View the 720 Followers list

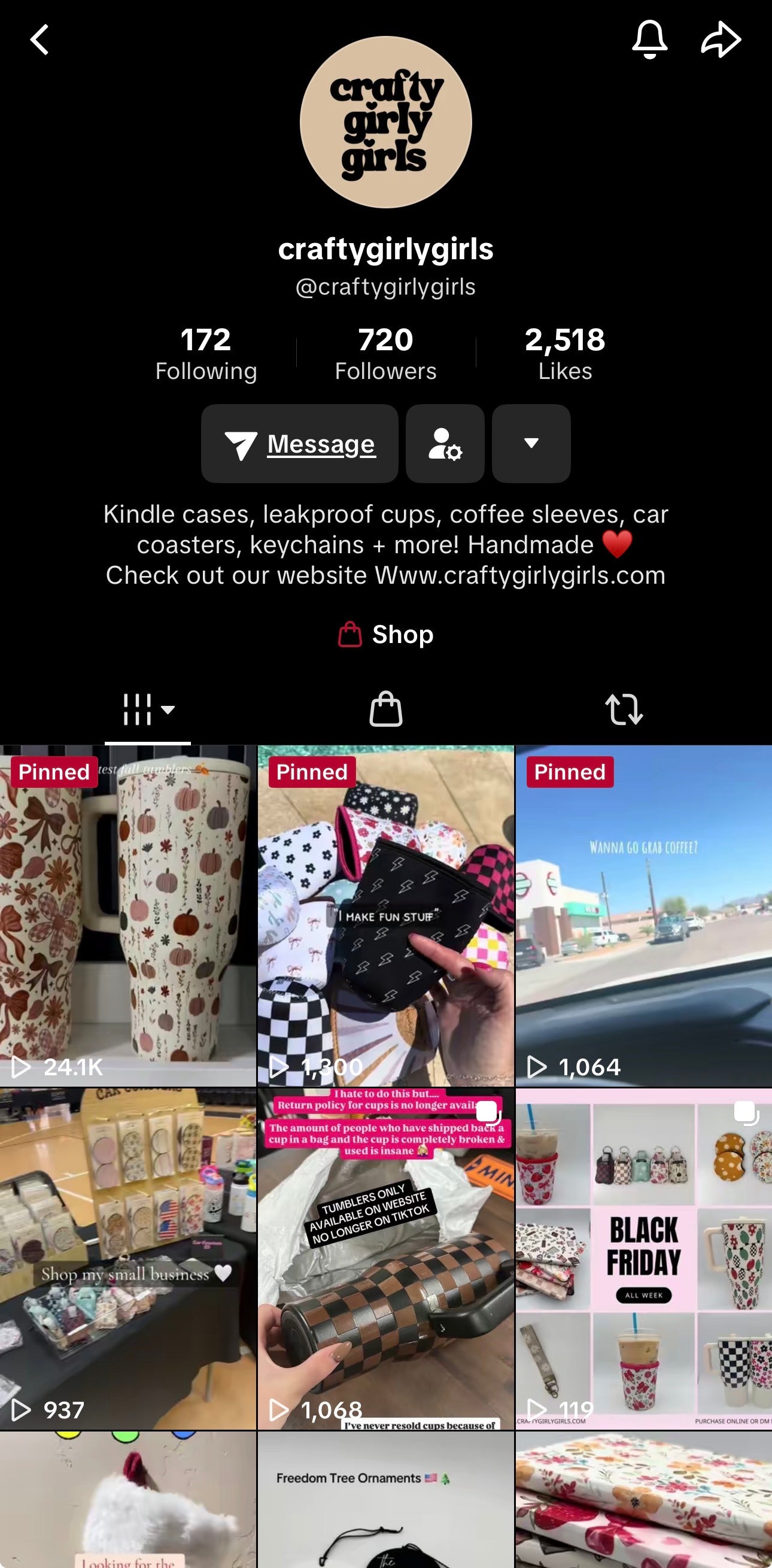385,354
